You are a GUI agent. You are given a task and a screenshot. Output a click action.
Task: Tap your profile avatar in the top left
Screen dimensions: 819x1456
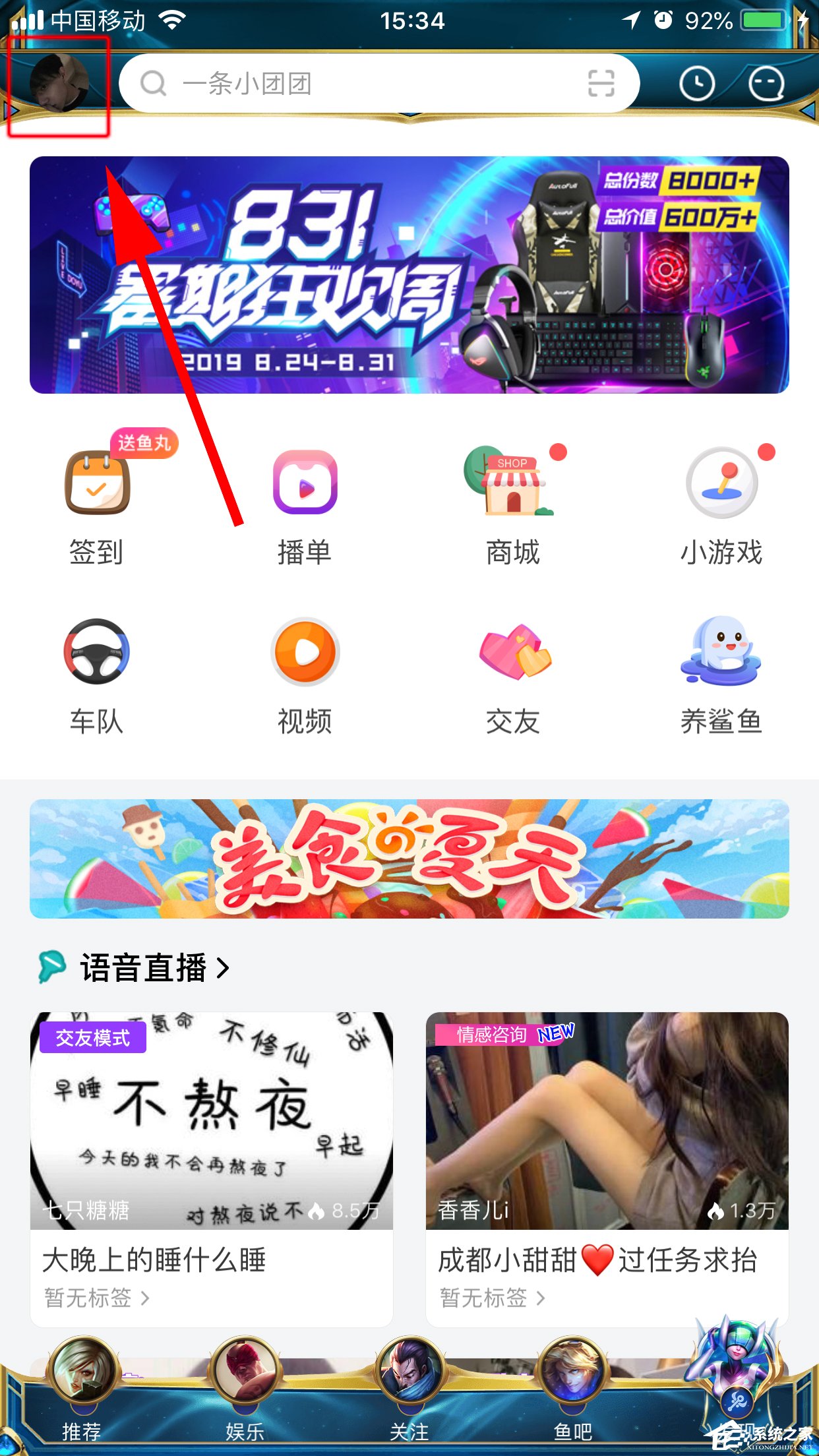coord(58,84)
